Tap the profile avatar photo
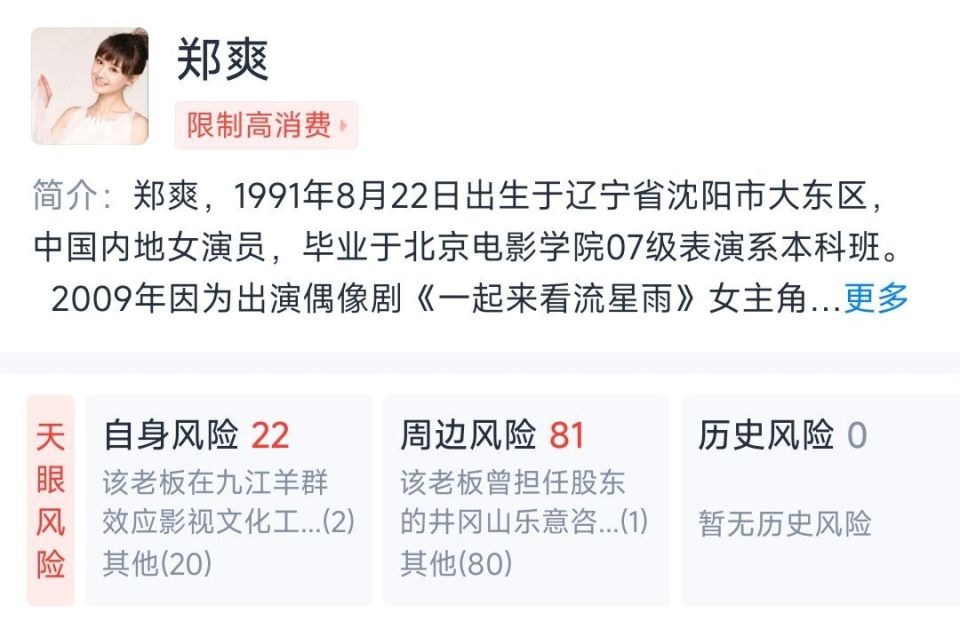Screen dimensions: 960x621 (90, 86)
